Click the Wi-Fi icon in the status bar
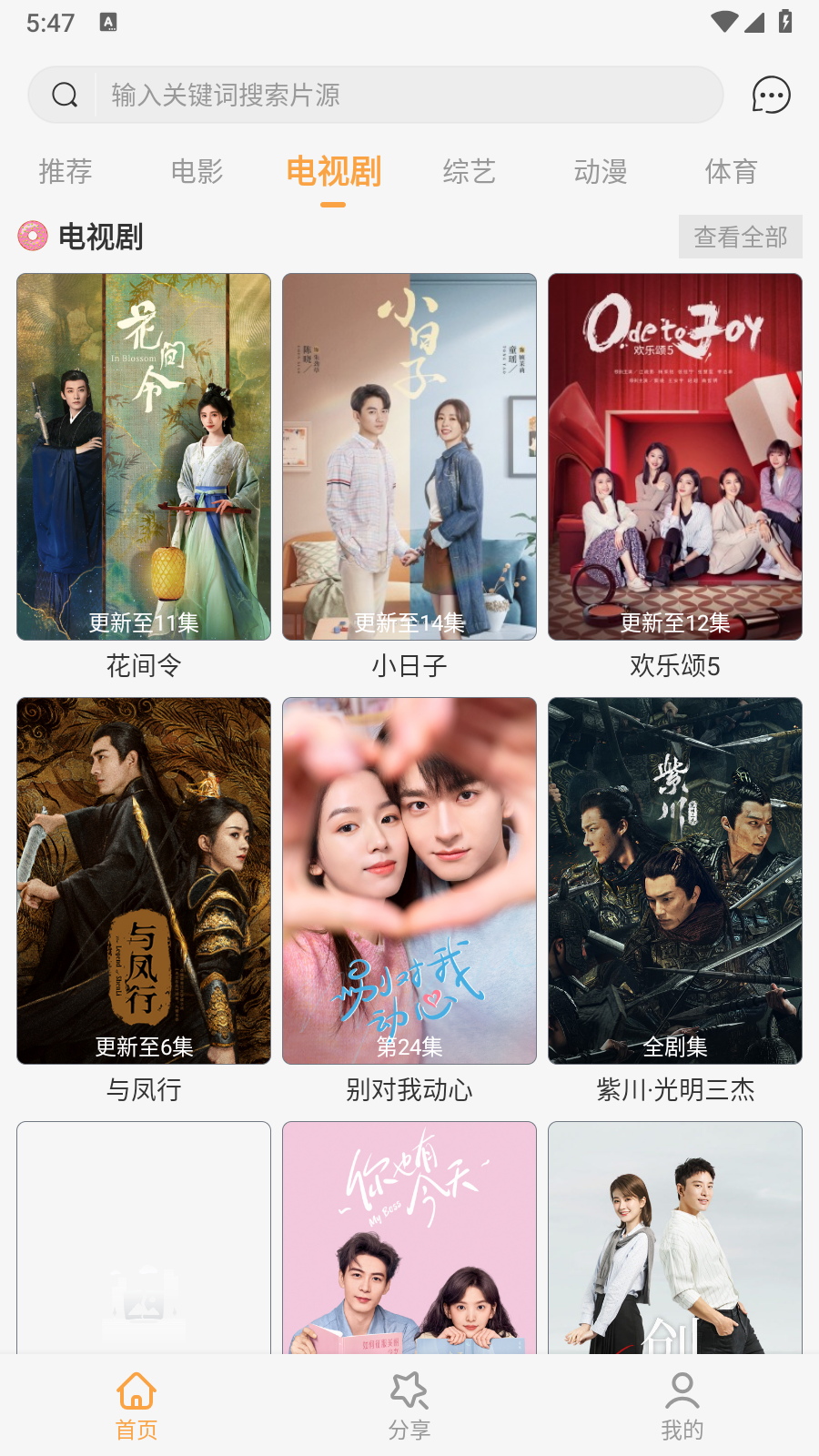The width and height of the screenshot is (819, 1456). click(x=722, y=22)
